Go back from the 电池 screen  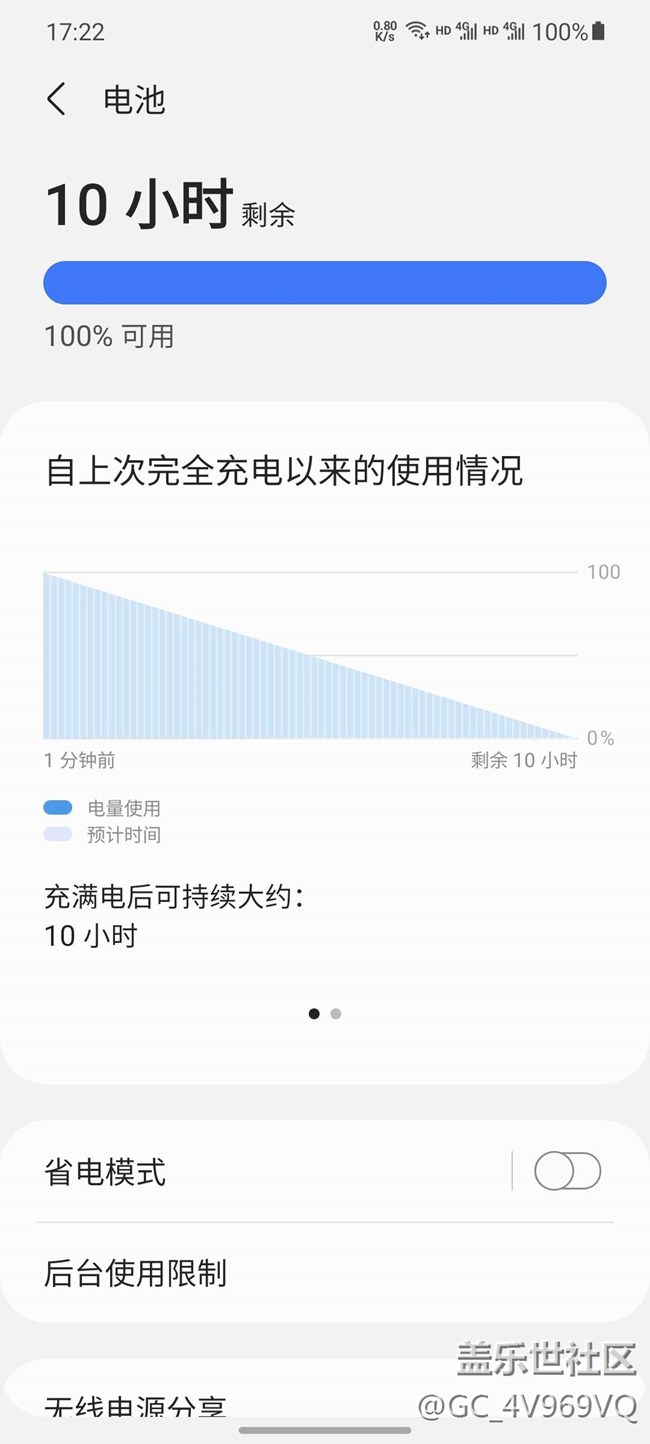(57, 100)
